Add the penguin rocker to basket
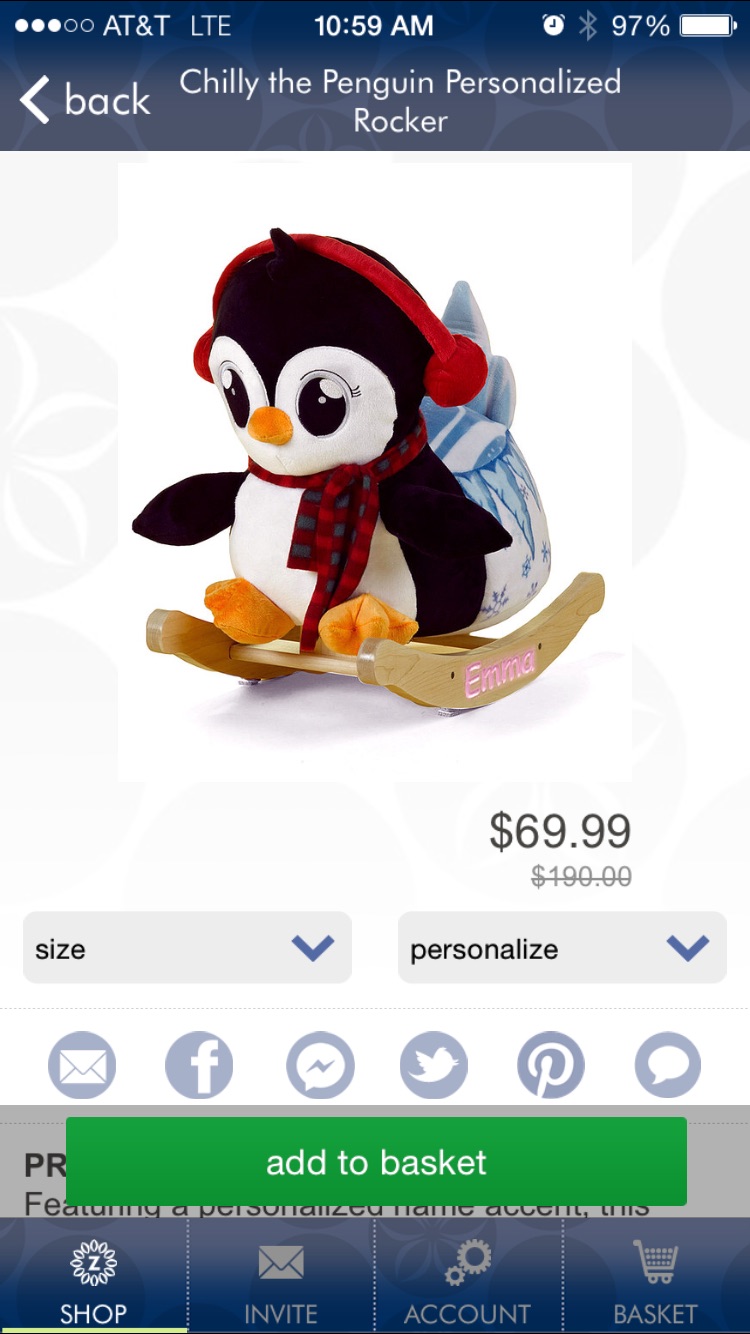This screenshot has width=750, height=1334. click(x=376, y=1162)
